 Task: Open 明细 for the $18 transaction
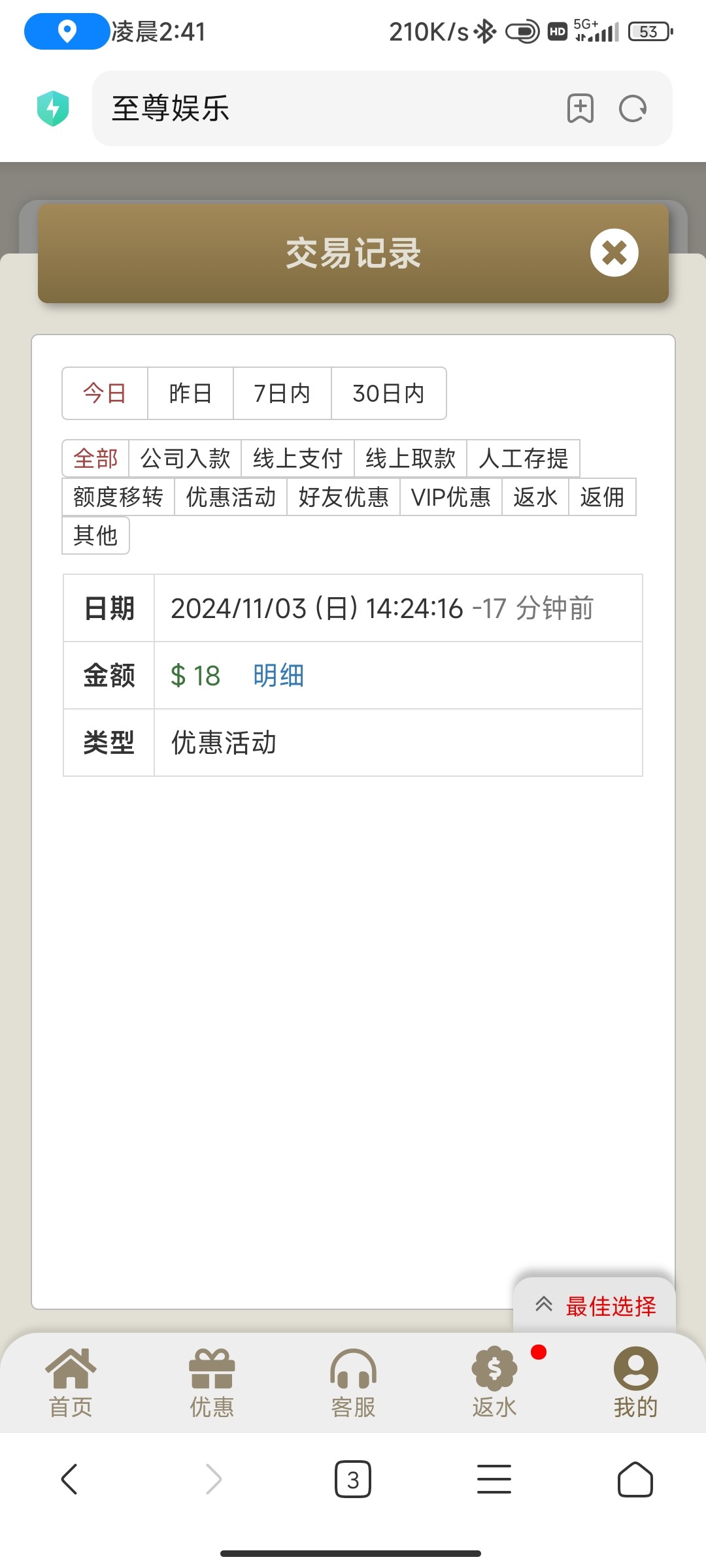click(278, 676)
